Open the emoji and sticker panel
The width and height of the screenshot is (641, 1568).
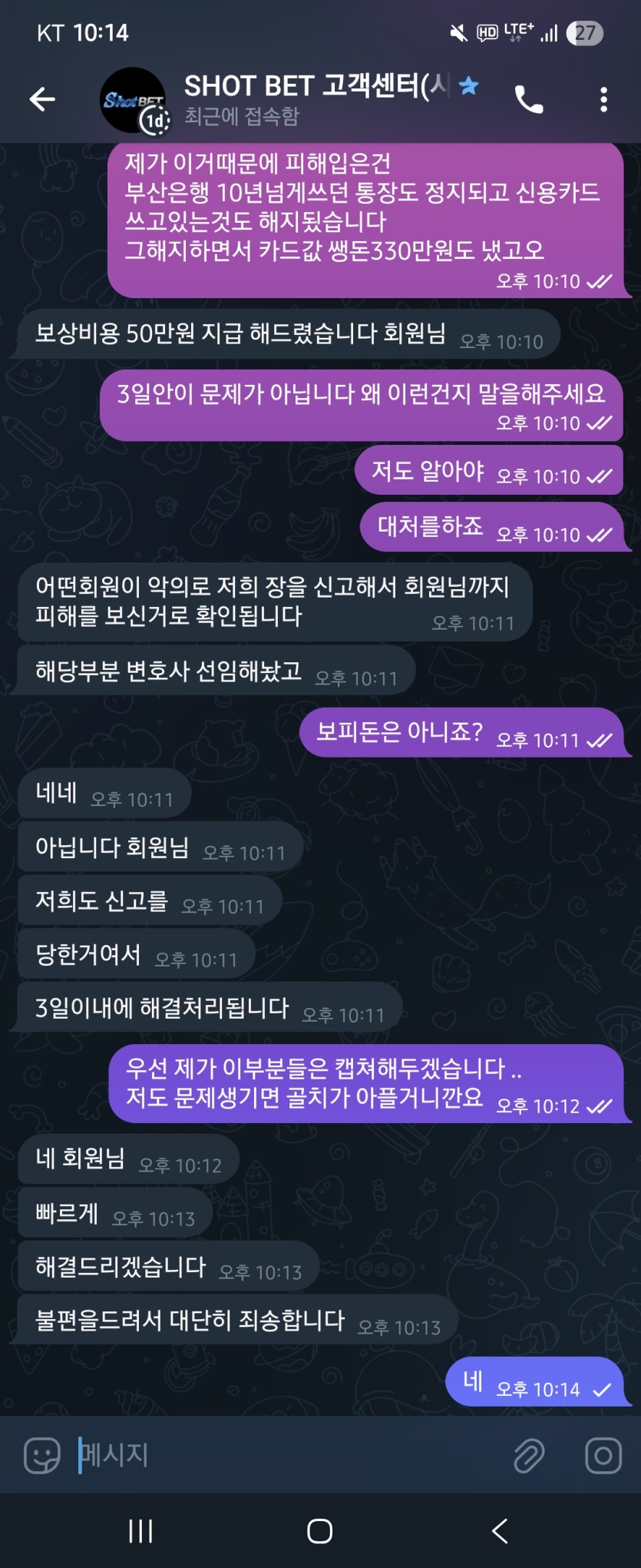(42, 1455)
